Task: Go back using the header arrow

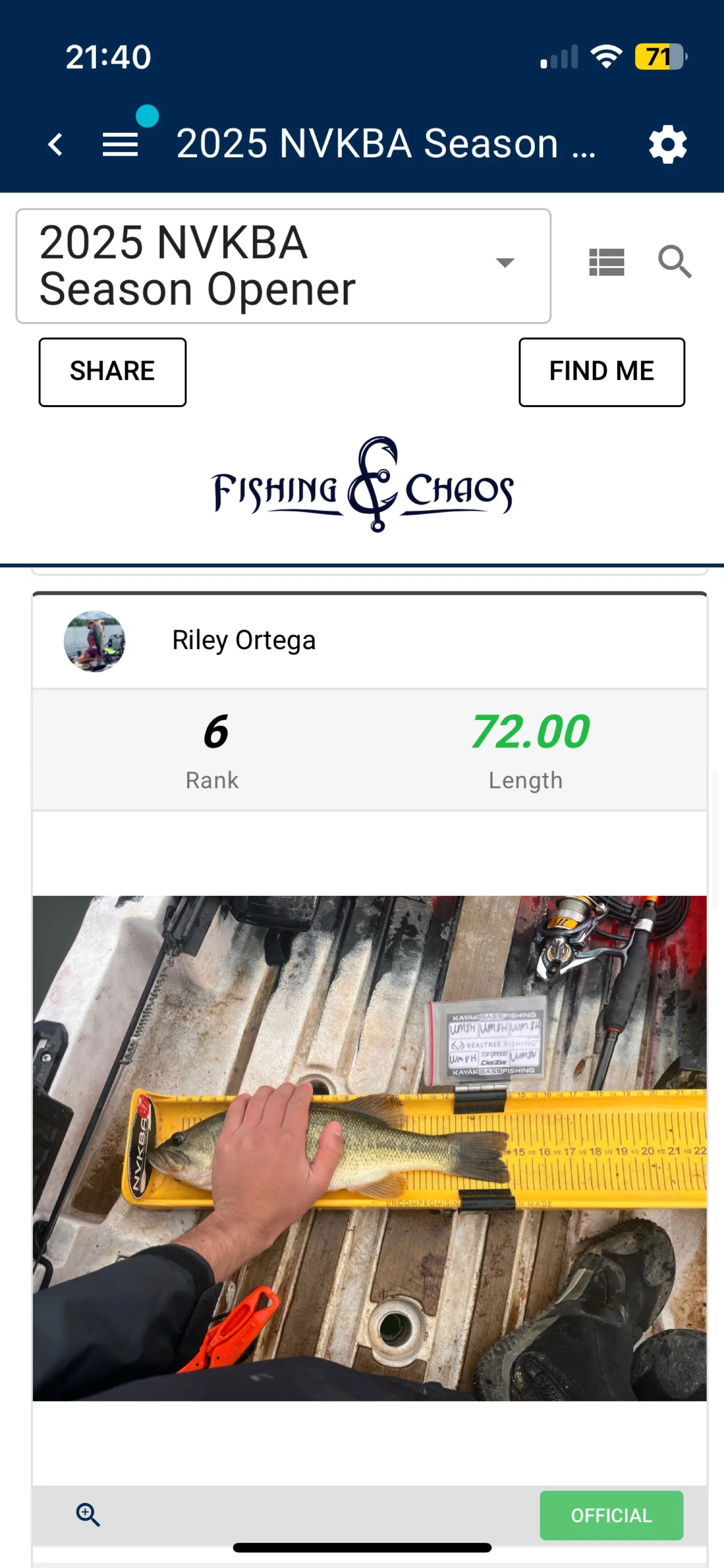Action: pyautogui.click(x=56, y=145)
